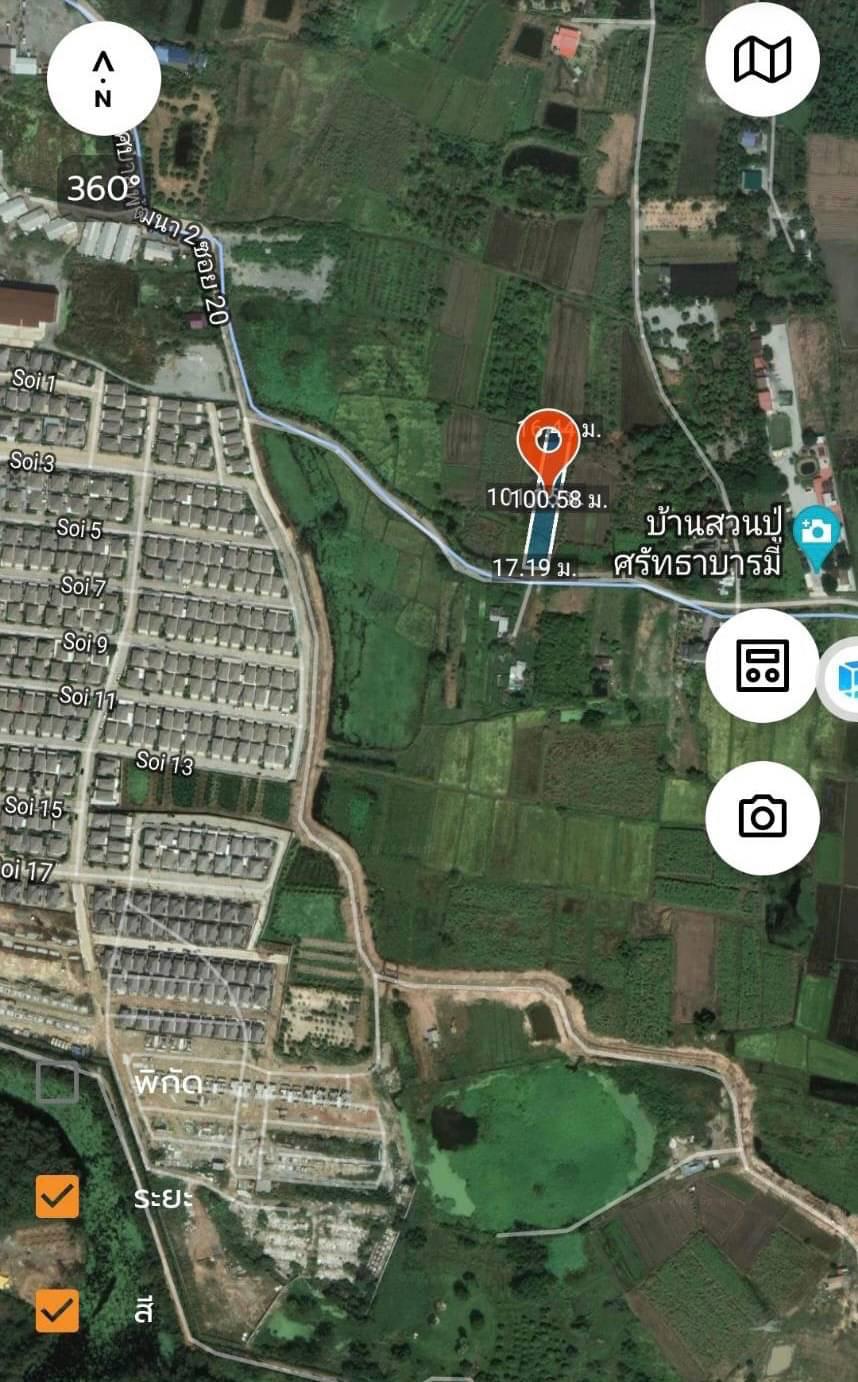Open the round button above the camera button
The height and width of the screenshot is (1382, 858).
762,665
